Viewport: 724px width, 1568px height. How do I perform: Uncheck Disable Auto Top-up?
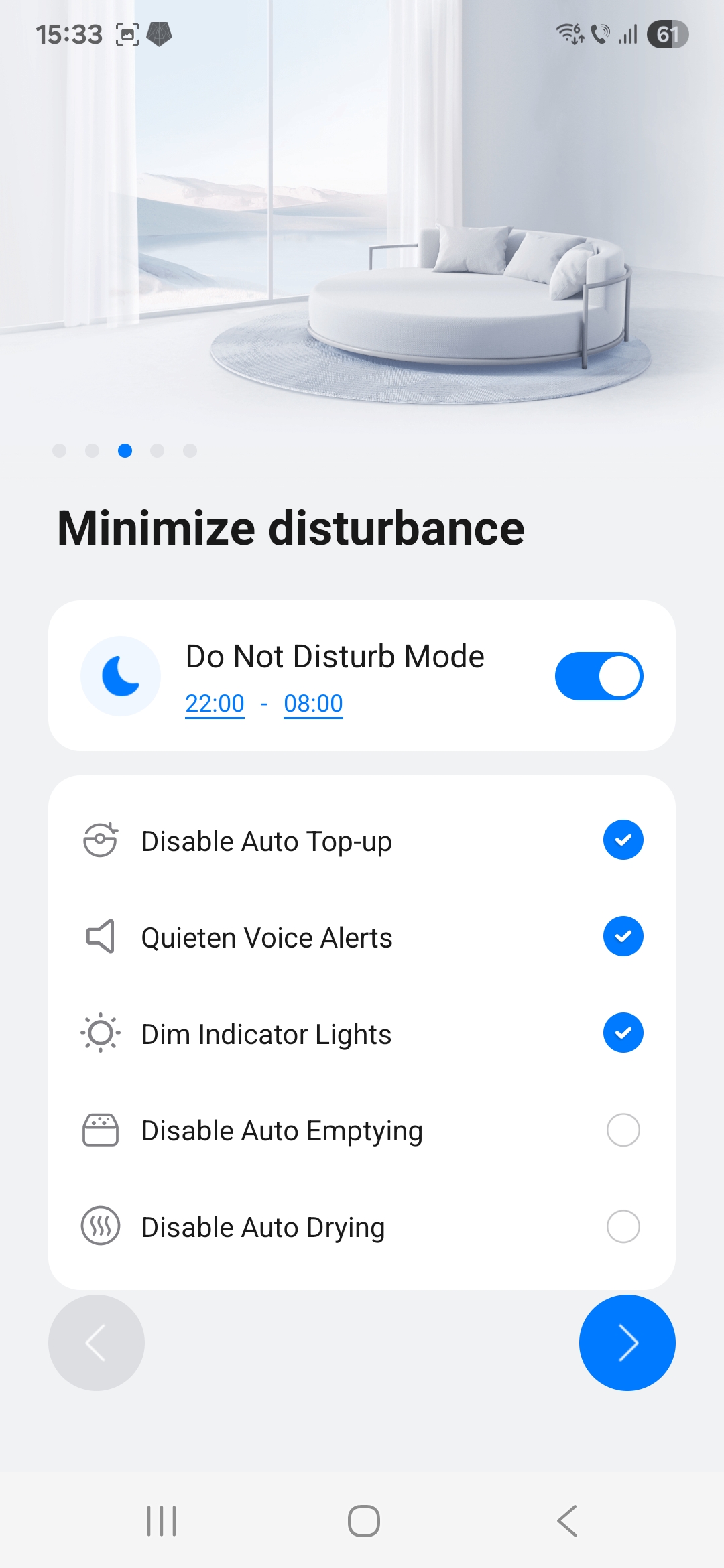(x=623, y=840)
